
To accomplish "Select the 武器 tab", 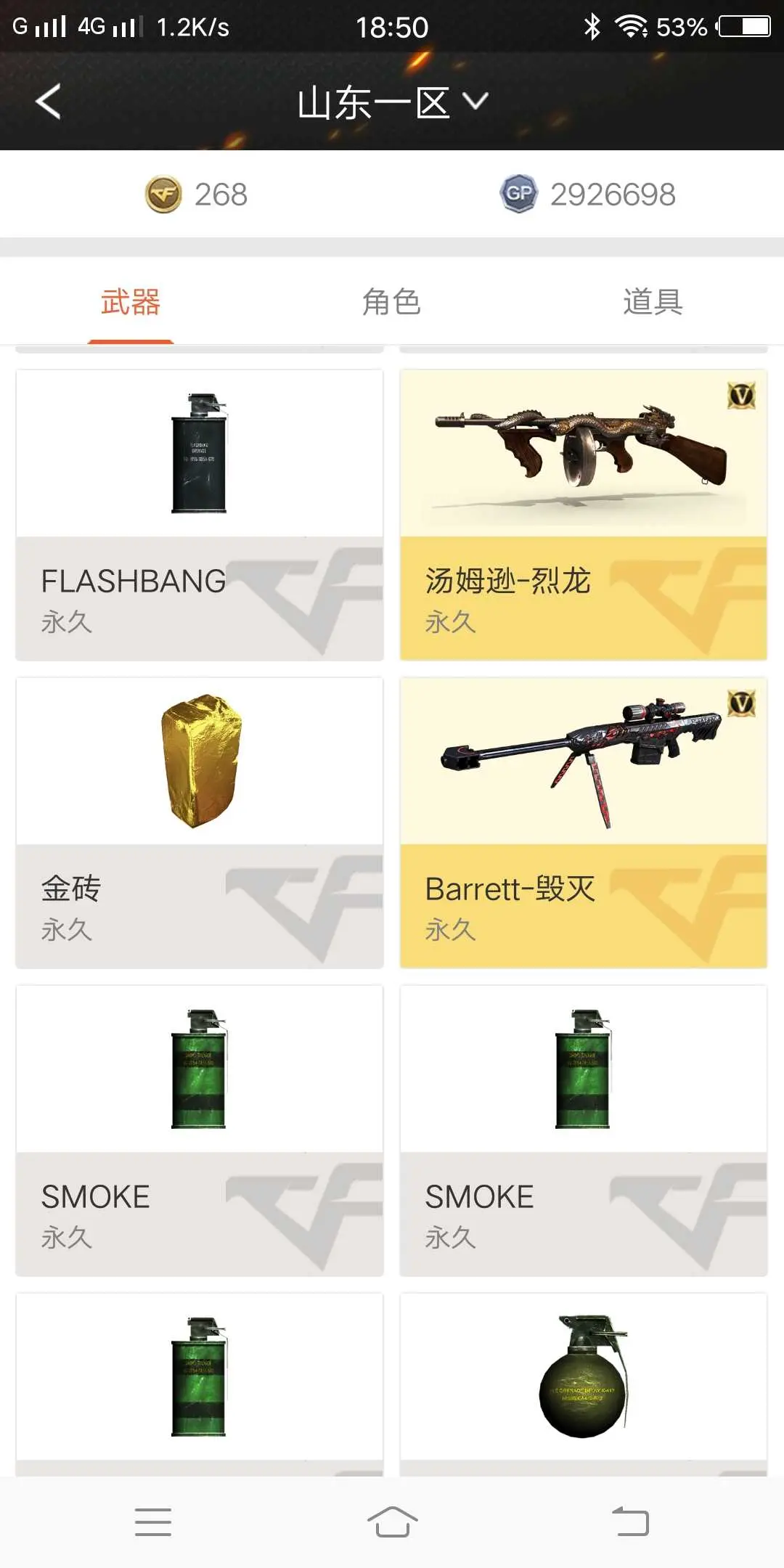I will [131, 302].
